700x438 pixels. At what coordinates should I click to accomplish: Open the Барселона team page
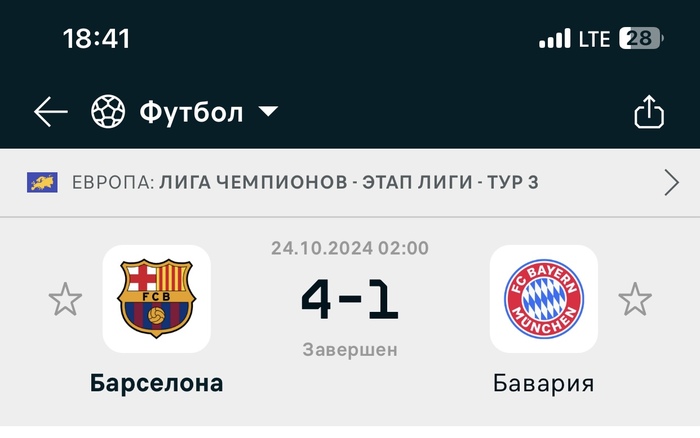click(x=157, y=299)
